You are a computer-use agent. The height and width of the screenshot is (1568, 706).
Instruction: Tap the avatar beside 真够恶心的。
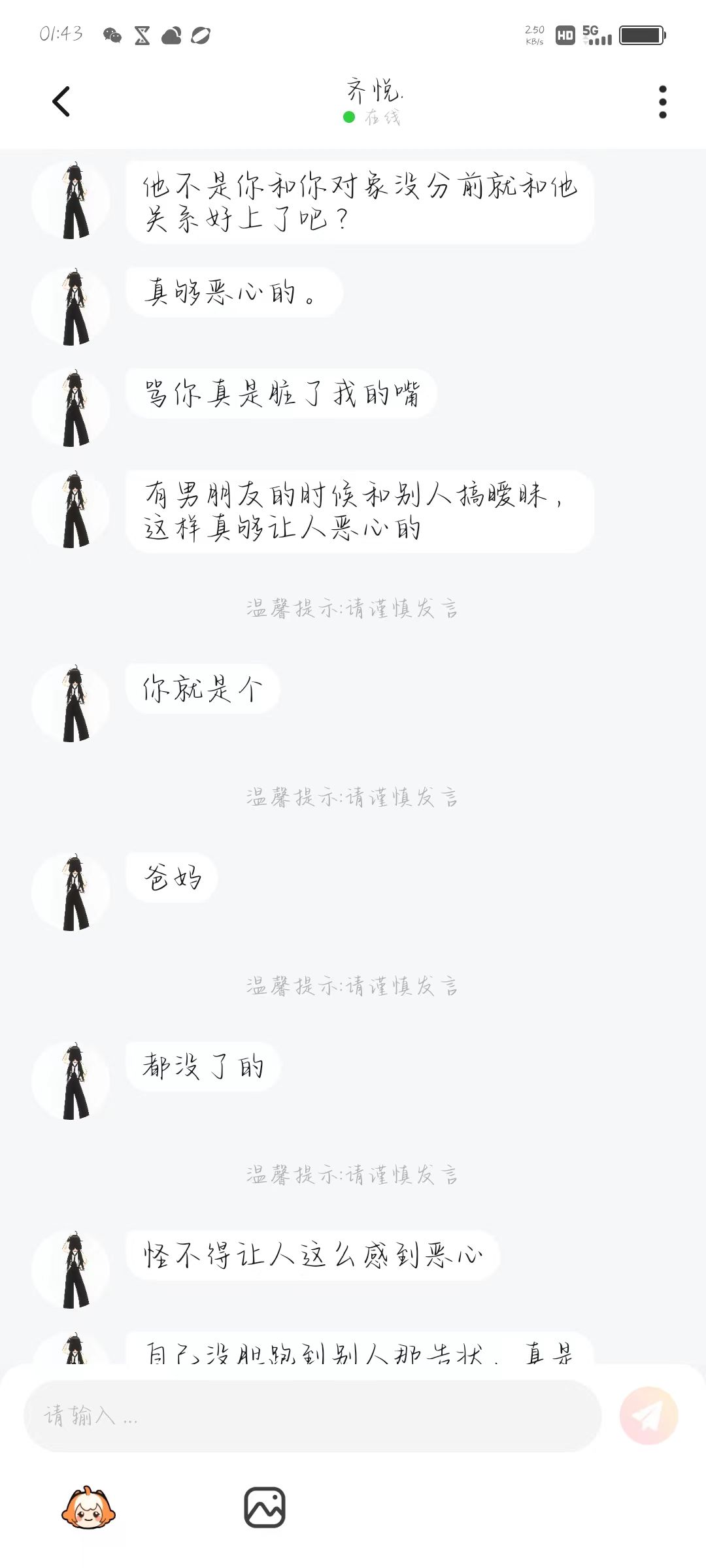tap(71, 306)
